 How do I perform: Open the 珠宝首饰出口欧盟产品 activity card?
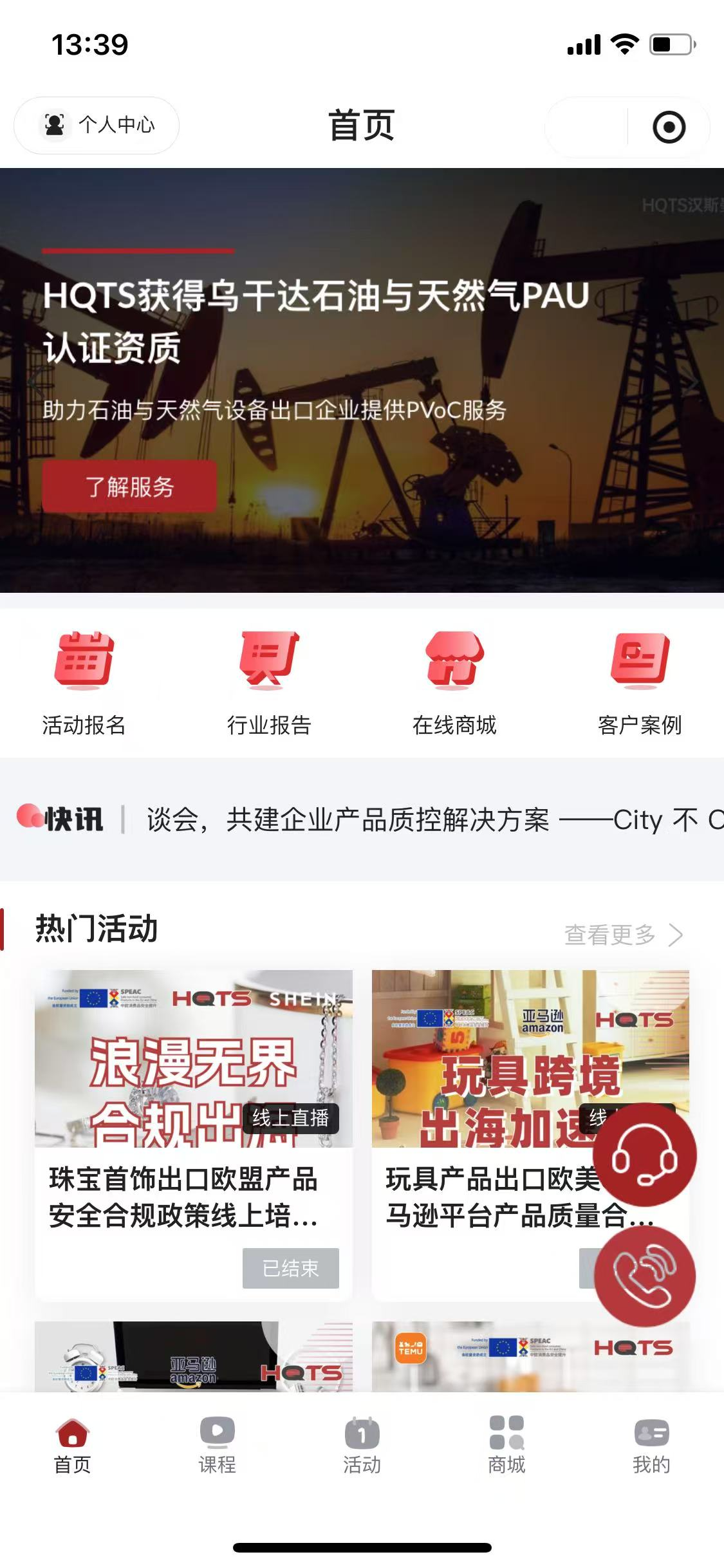tap(193, 1133)
